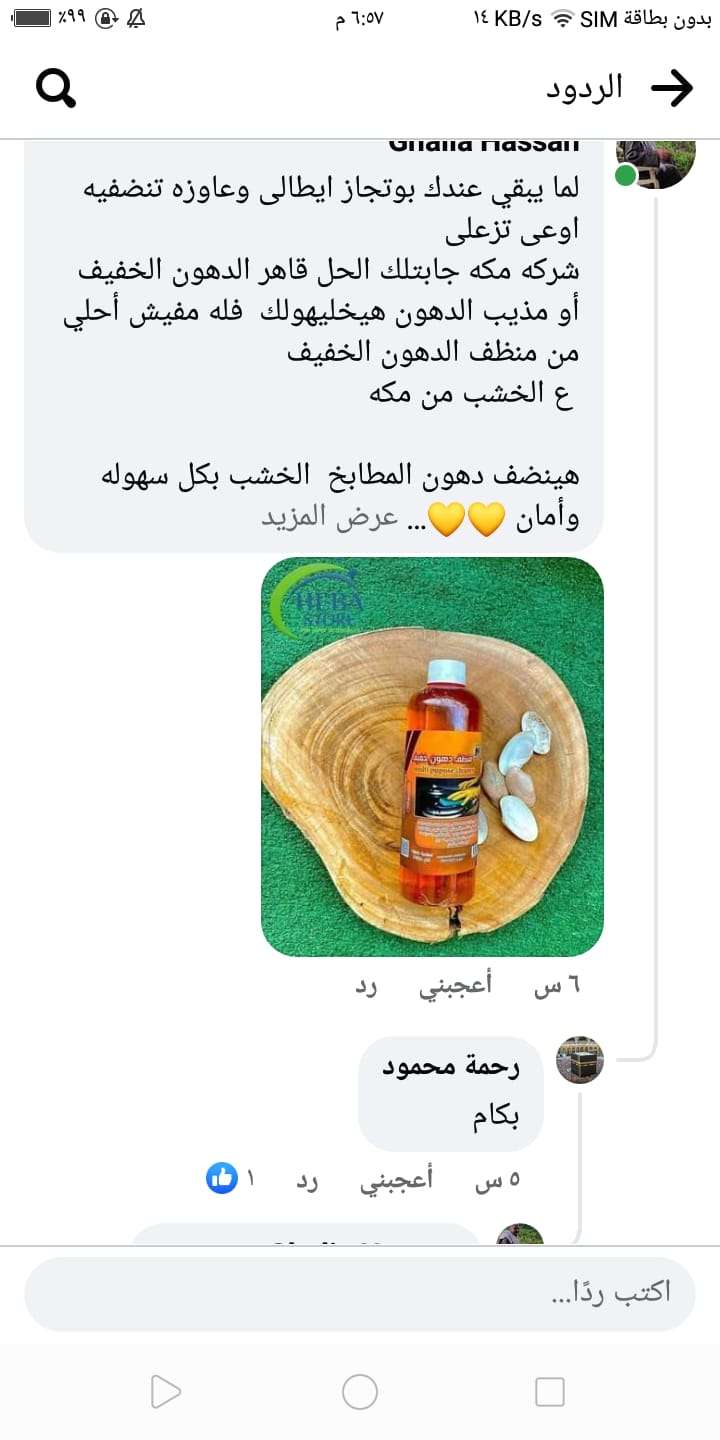
Task: Reply to رحمة محمود's comment
Action: coord(306,1179)
